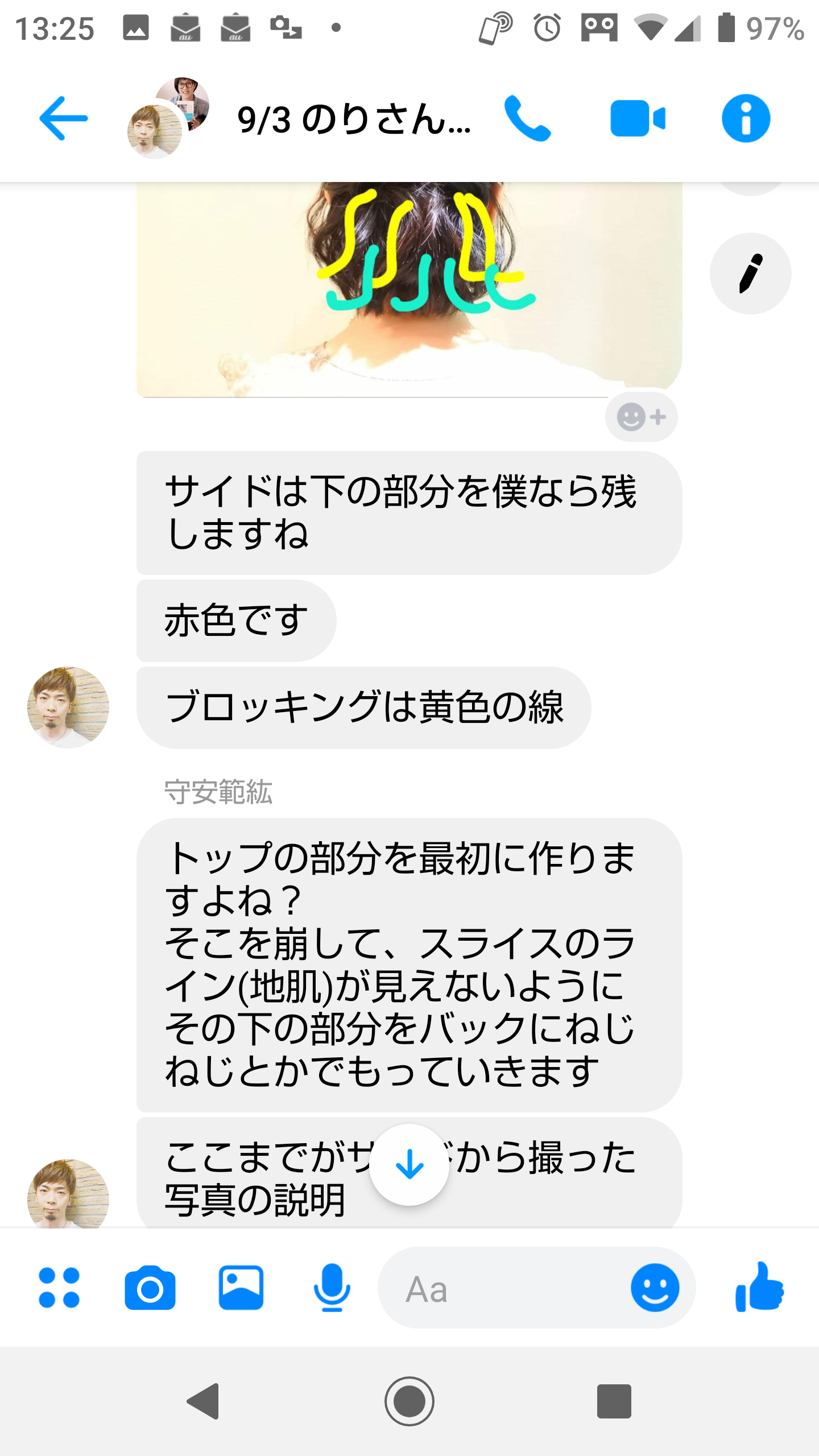Image resolution: width=819 pixels, height=1456 pixels.
Task: Send a thumbs-up like
Action: (x=759, y=1288)
